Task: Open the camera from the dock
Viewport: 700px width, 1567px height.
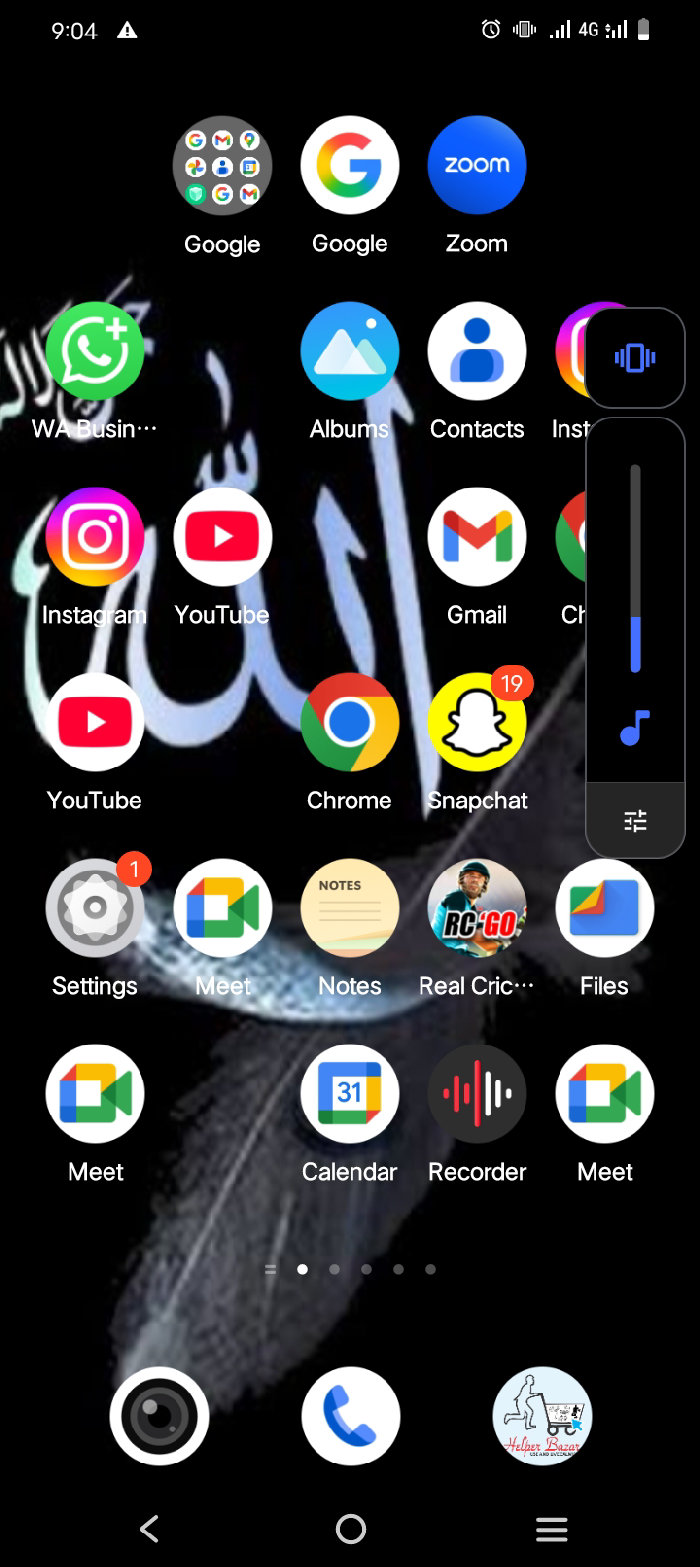Action: click(x=159, y=1416)
